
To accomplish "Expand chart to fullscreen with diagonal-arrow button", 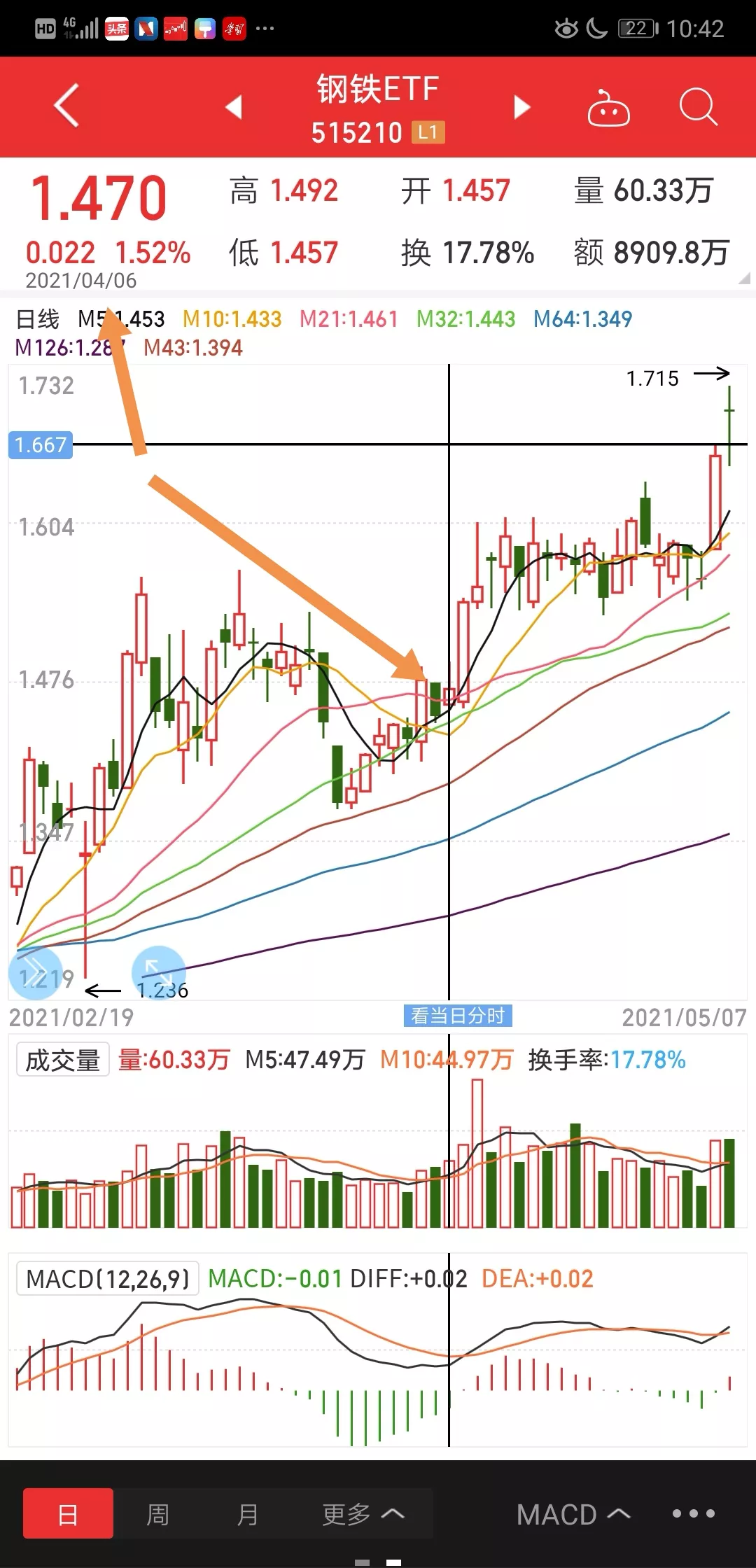I will [159, 972].
